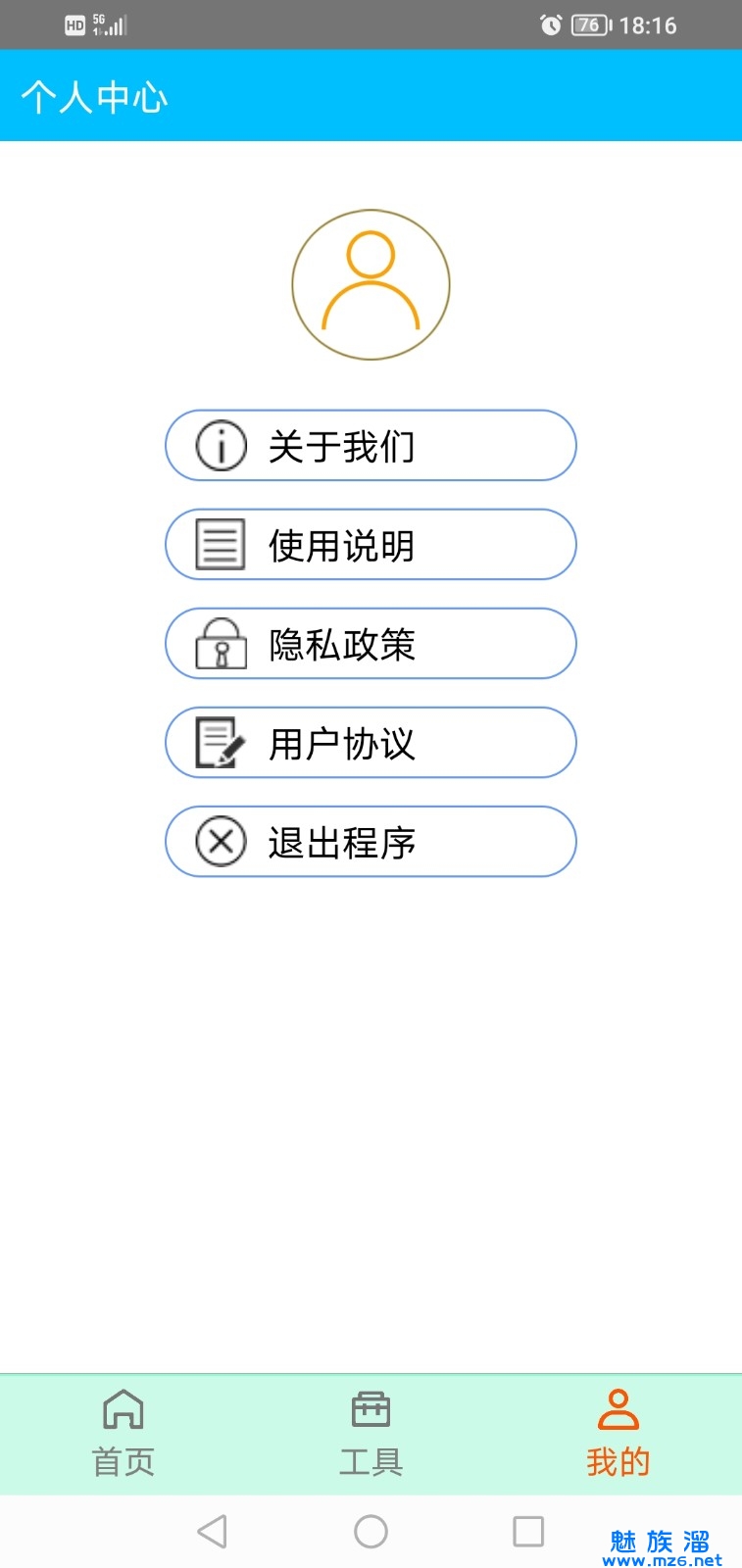742x1568 pixels.
Task: Switch to the 首页 (Home) tab
Action: (x=124, y=1434)
